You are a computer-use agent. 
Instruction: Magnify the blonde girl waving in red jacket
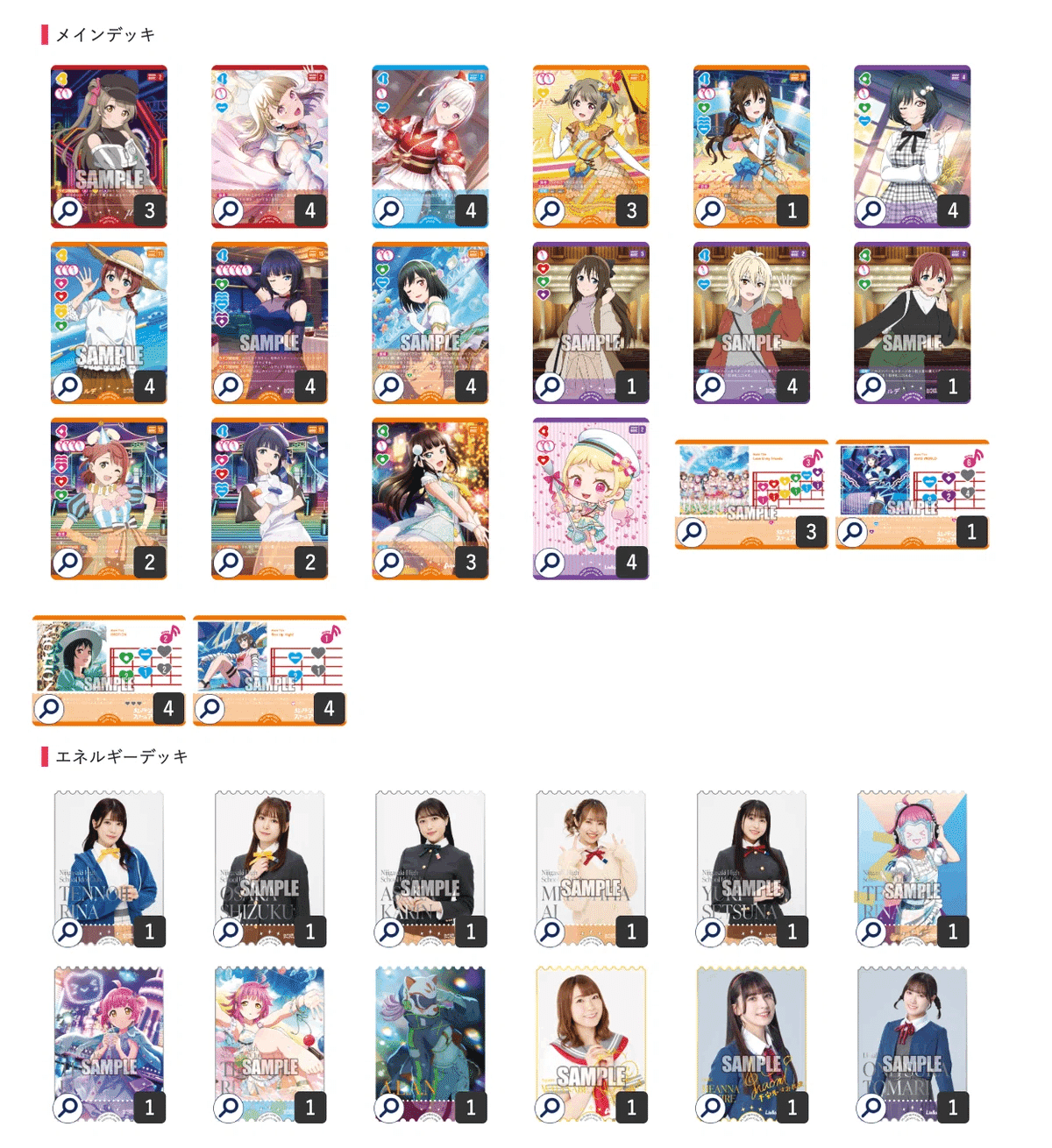tap(711, 386)
